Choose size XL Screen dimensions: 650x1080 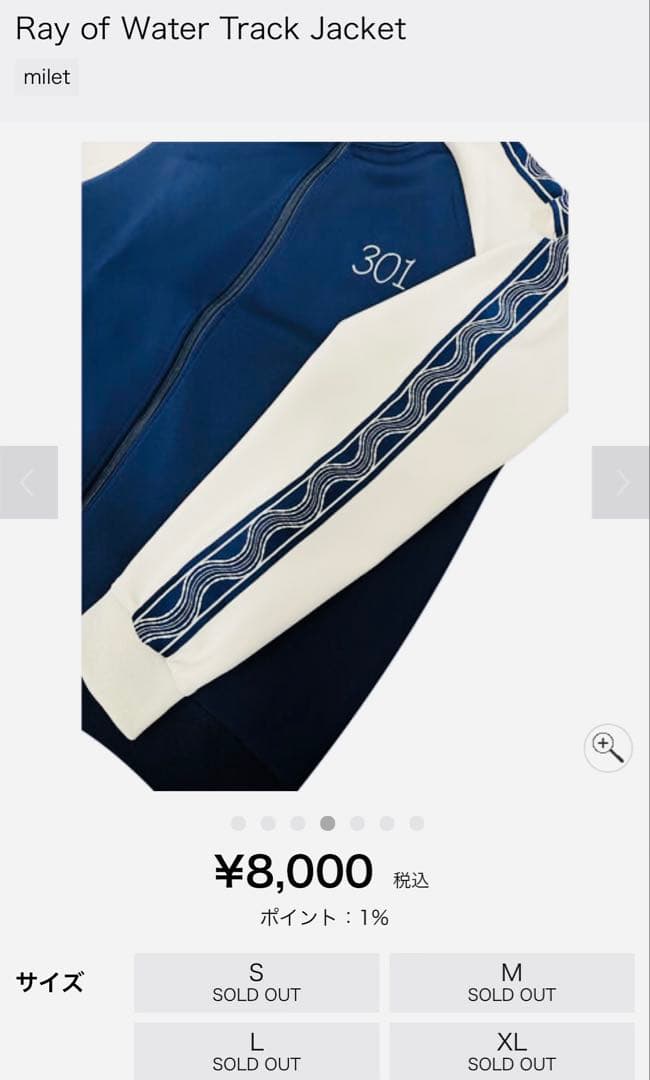(x=511, y=1050)
